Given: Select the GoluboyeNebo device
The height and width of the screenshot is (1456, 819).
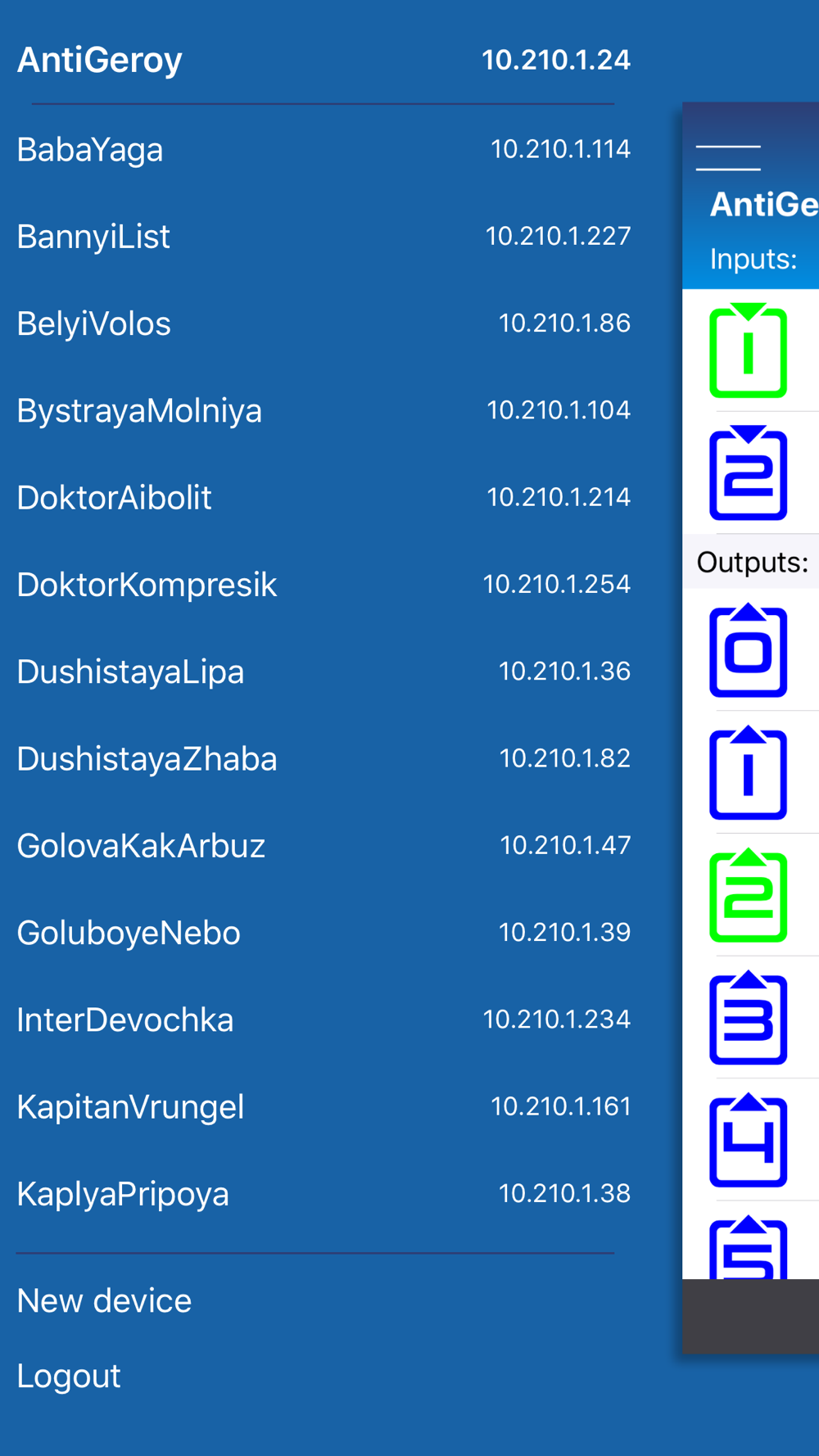Looking at the screenshot, I should (x=324, y=933).
